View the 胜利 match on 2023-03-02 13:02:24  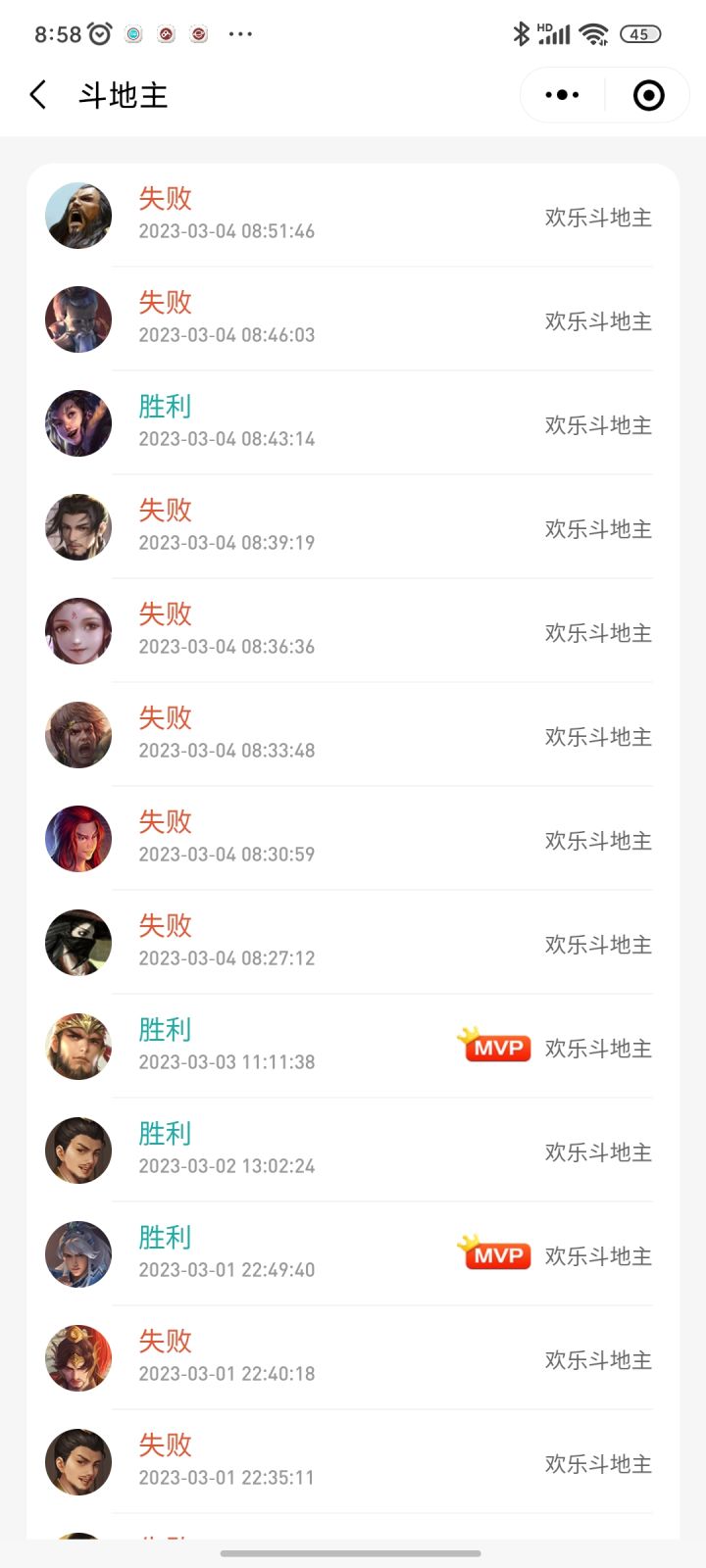click(x=353, y=1151)
